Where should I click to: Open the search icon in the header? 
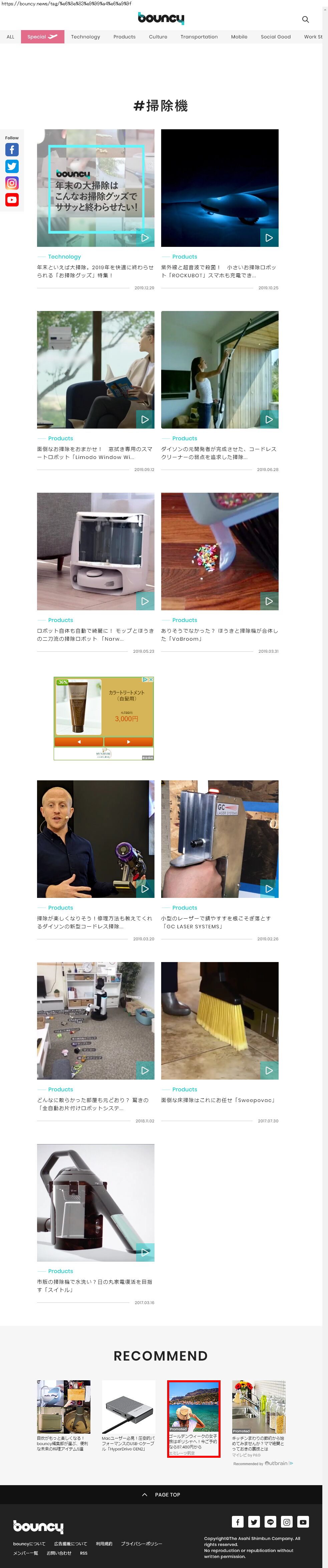[306, 19]
